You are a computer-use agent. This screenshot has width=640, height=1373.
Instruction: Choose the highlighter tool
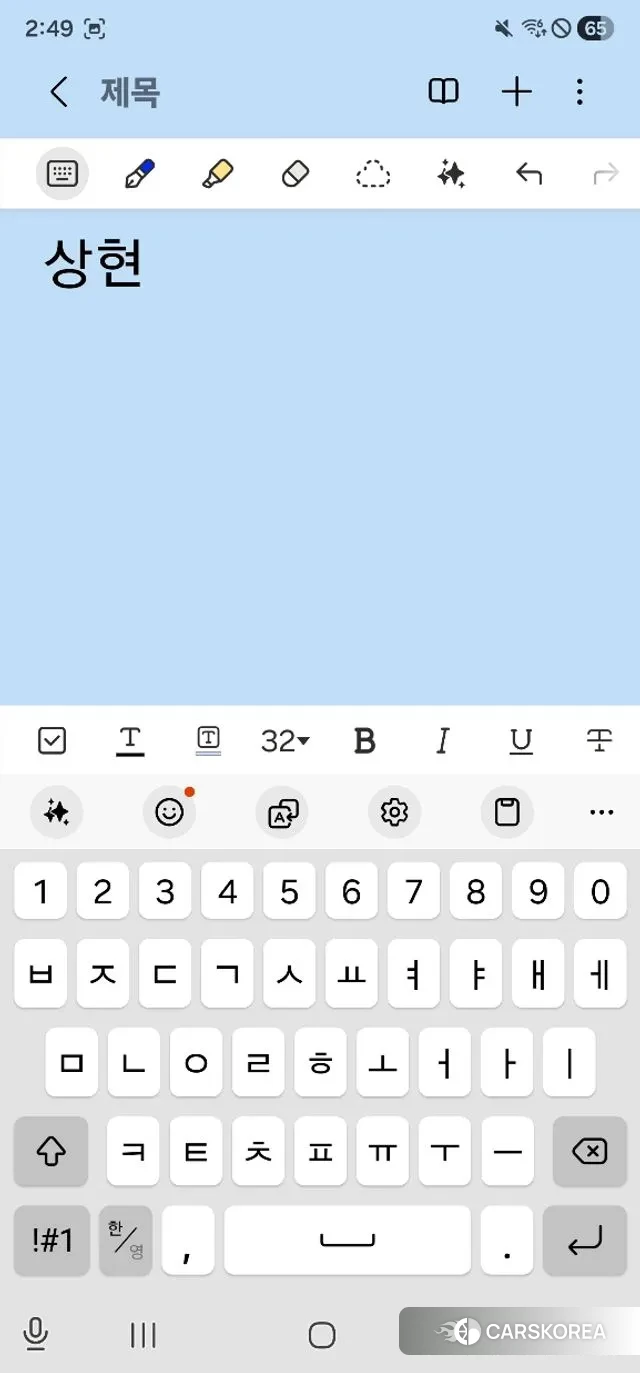point(217,174)
